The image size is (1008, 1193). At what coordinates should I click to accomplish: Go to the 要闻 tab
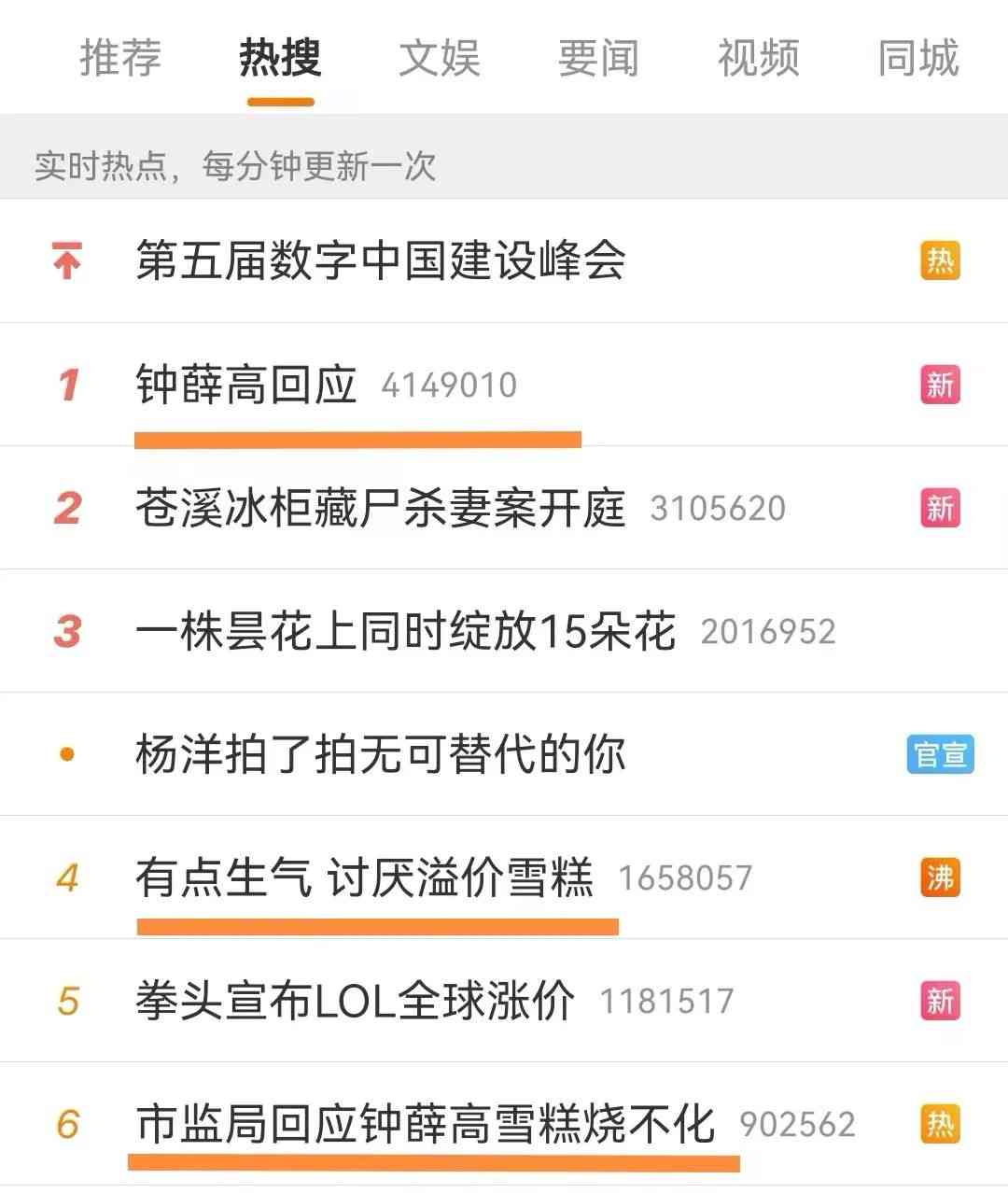point(598,58)
